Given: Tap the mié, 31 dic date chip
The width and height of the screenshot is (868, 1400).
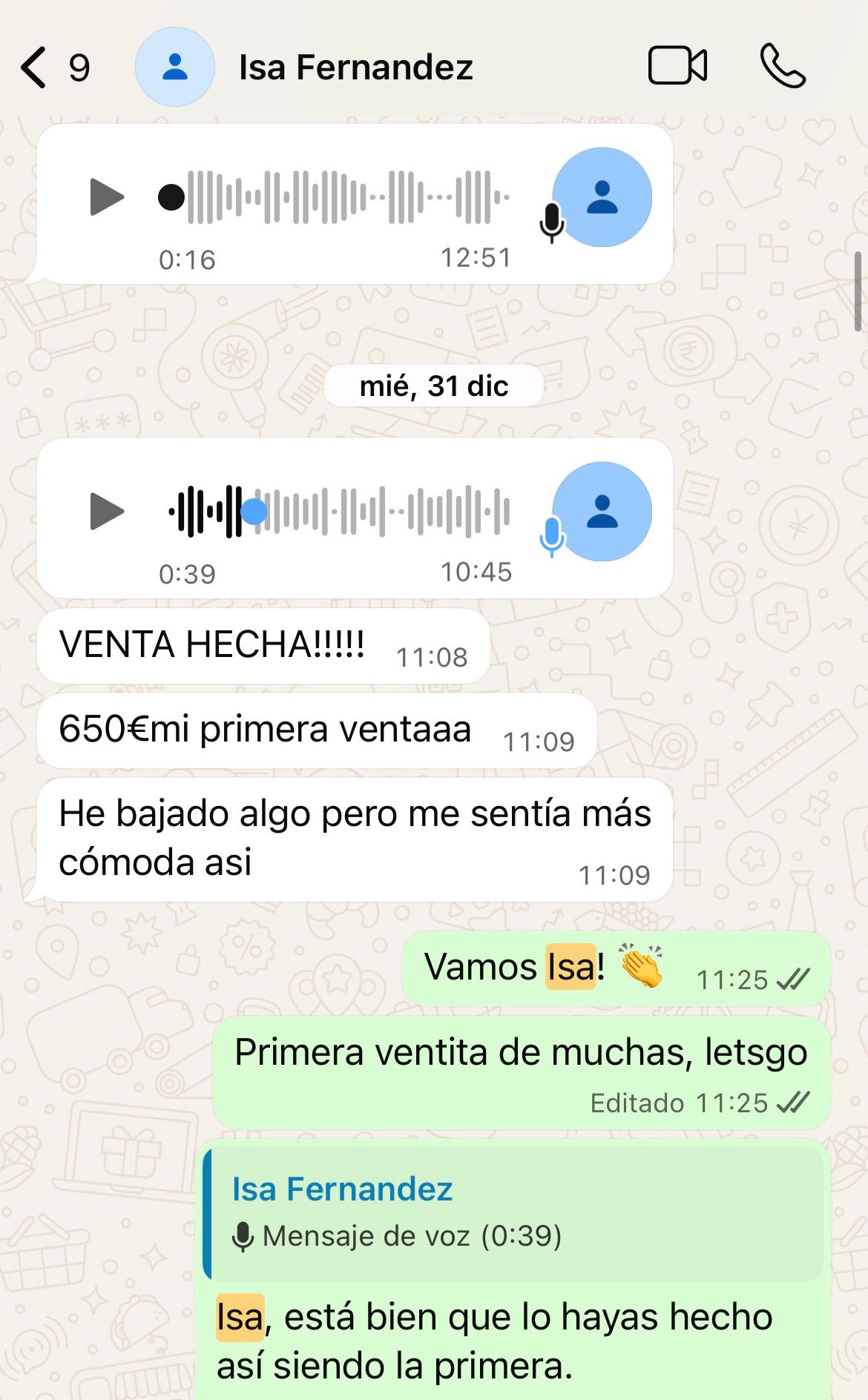Looking at the screenshot, I should pyautogui.click(x=433, y=384).
